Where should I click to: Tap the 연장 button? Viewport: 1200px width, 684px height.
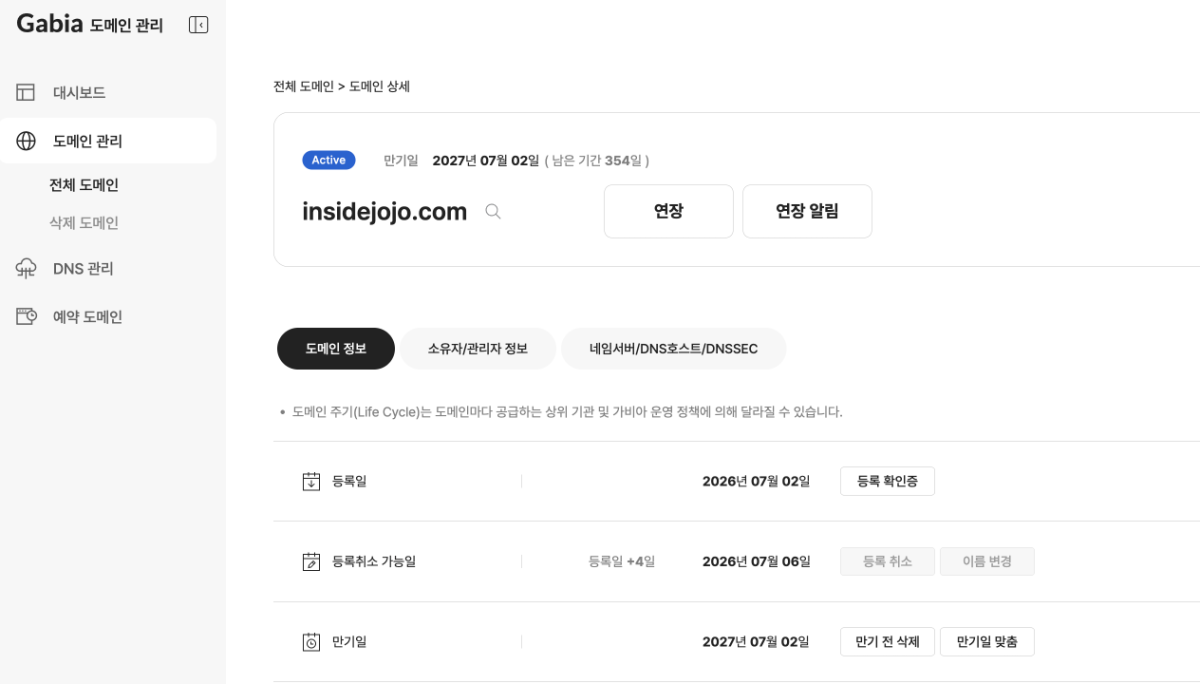(668, 211)
